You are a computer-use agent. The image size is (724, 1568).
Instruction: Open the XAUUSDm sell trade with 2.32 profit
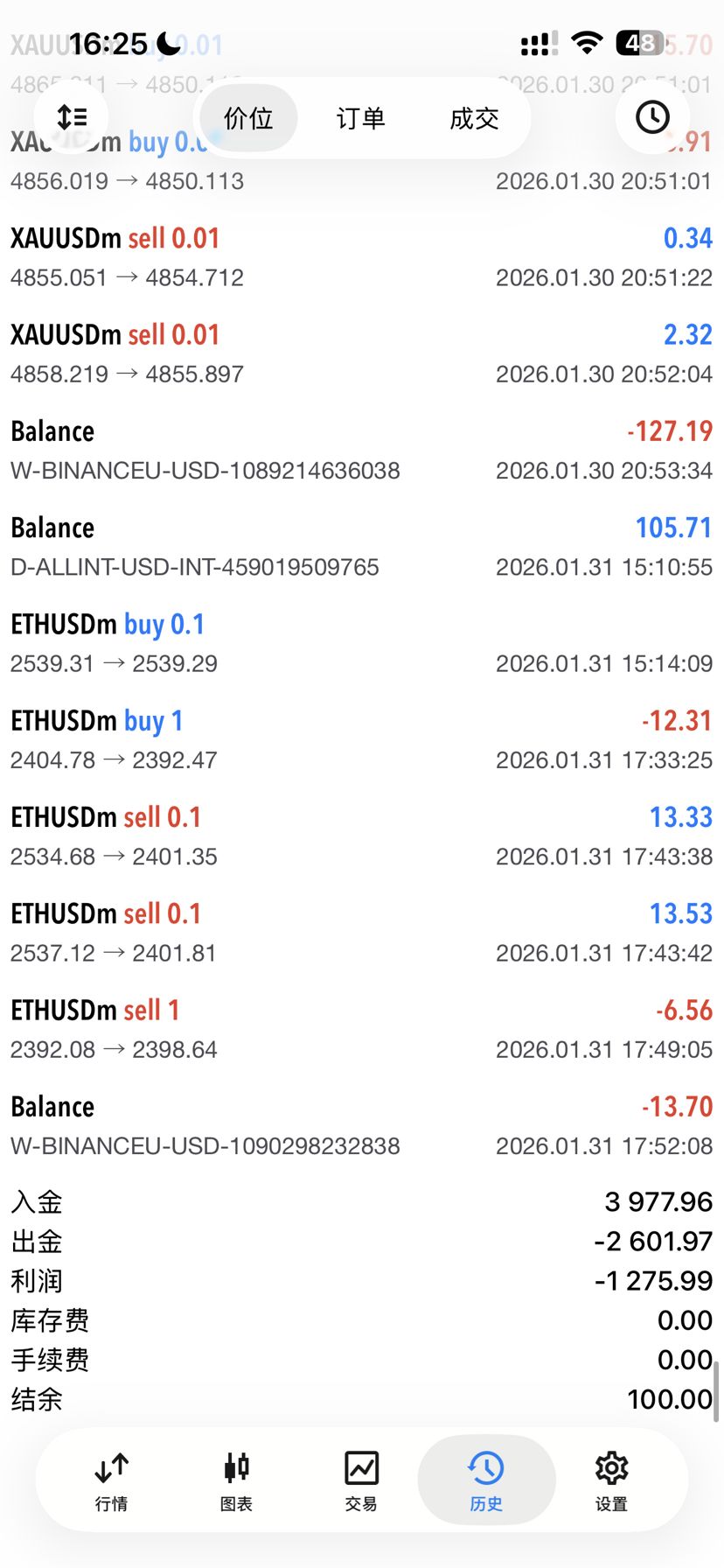(x=362, y=353)
